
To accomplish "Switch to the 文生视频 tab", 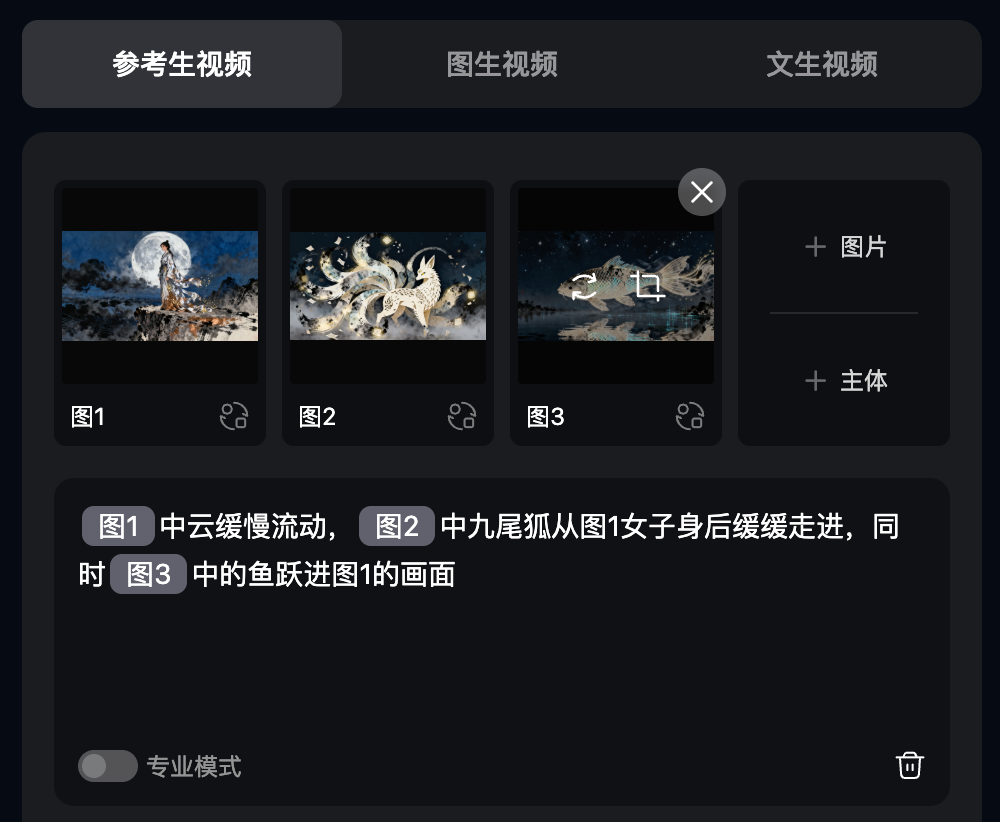I will (821, 64).
